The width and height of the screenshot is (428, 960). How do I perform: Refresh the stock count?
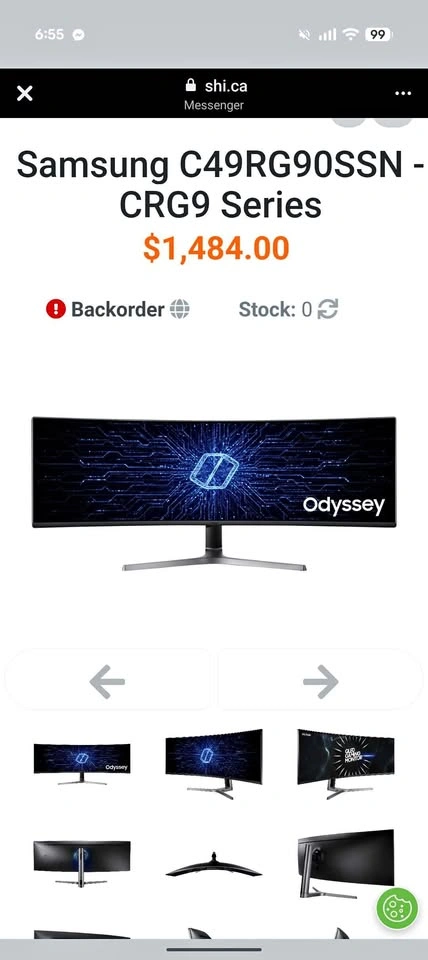[x=328, y=309]
